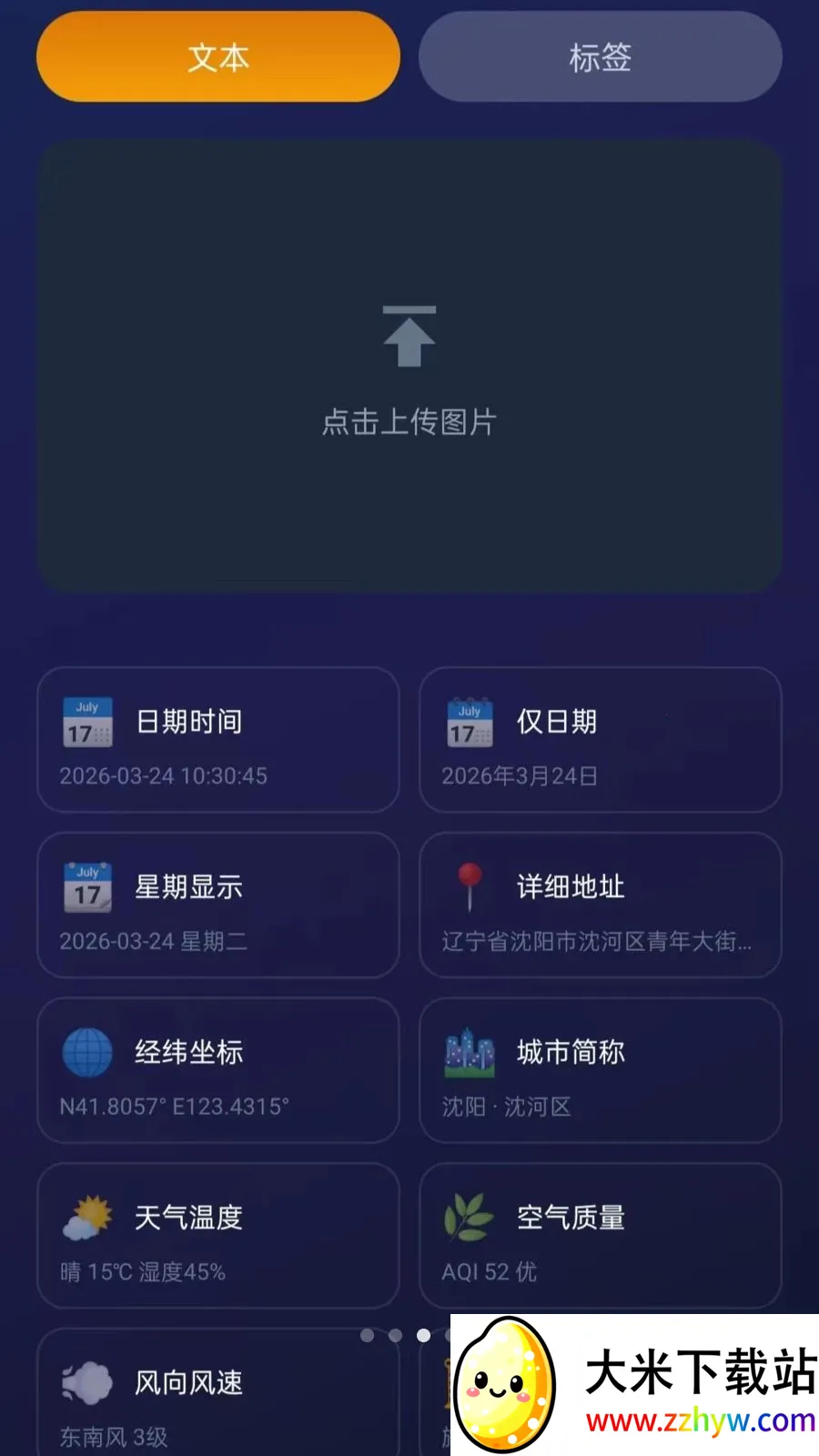Tap 点击上传图片 to upload an image
Image resolution: width=819 pixels, height=1456 pixels.
click(x=409, y=367)
